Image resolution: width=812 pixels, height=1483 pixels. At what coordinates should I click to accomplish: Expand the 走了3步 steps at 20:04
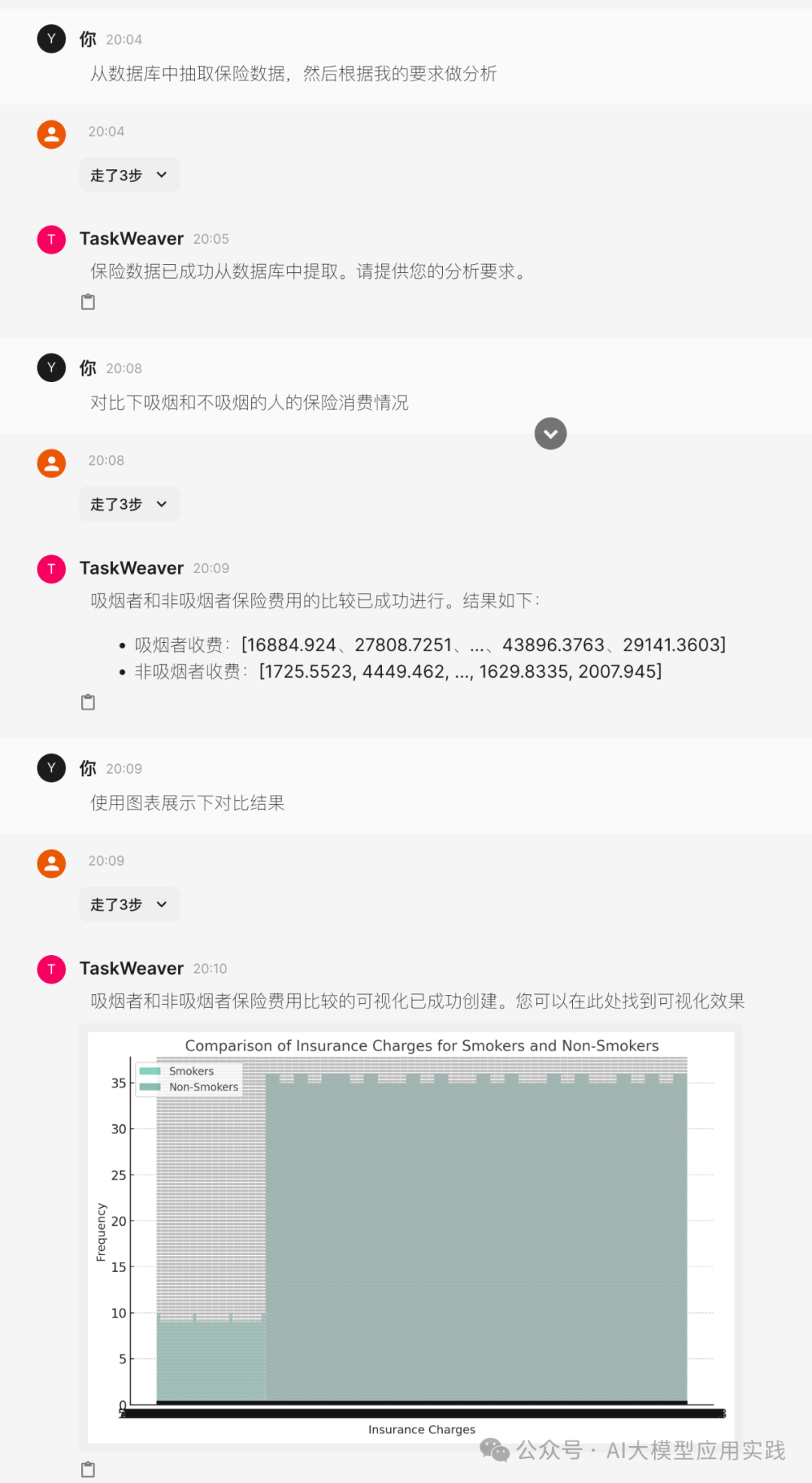(x=129, y=175)
